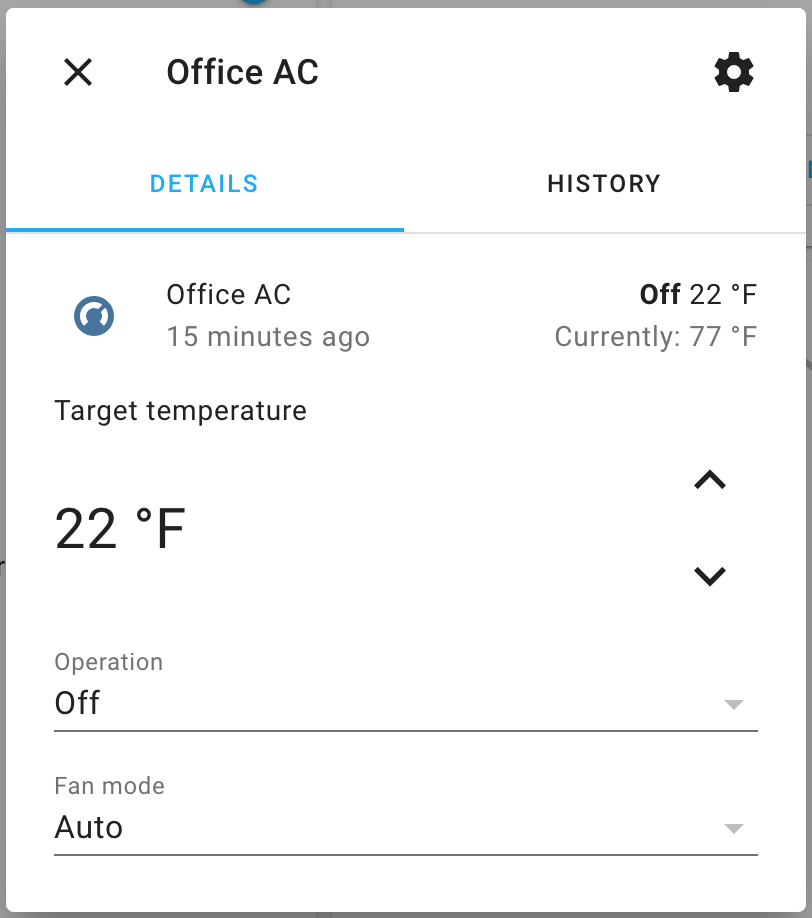The image size is (812, 918).
Task: Click the 22 °F target temperature value
Action: tap(119, 528)
